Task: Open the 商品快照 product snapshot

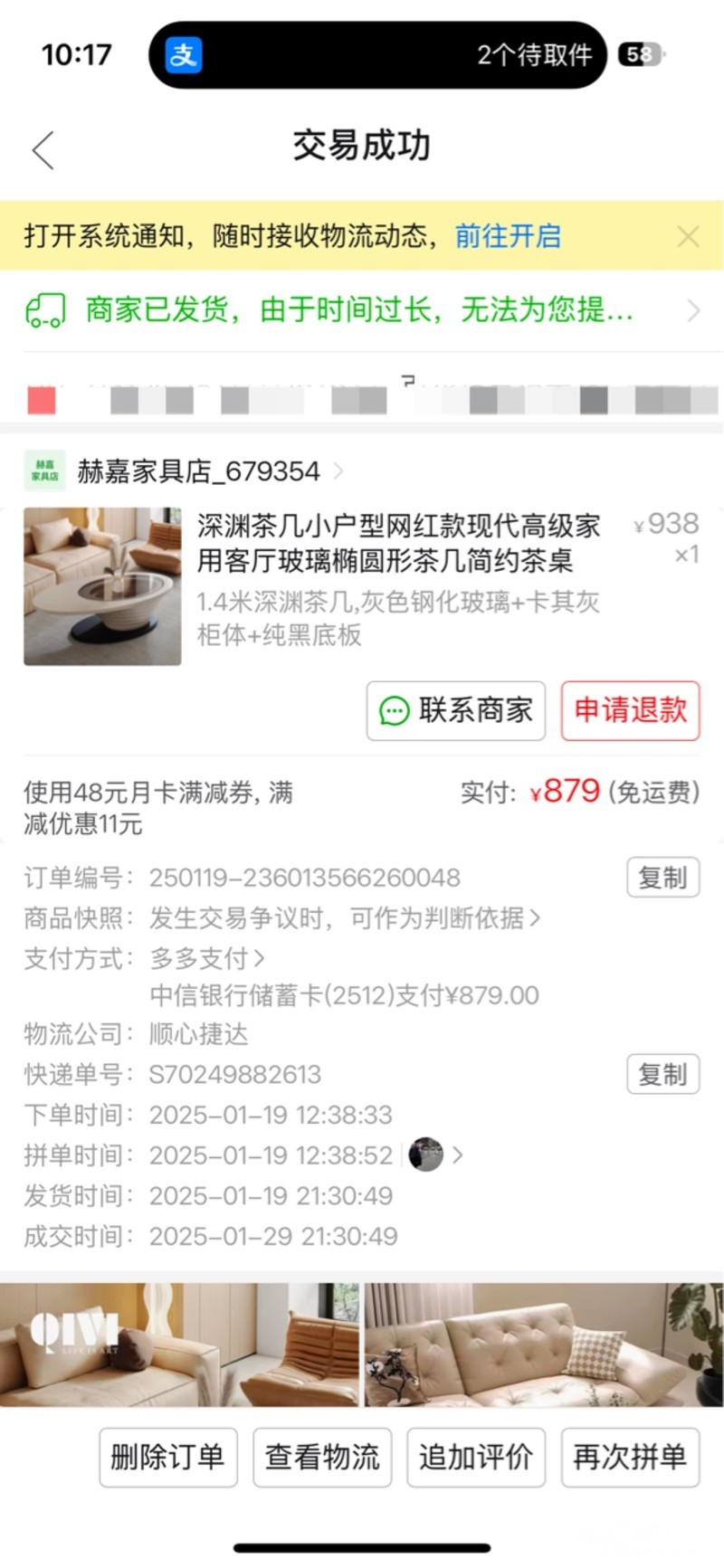Action: click(x=345, y=918)
